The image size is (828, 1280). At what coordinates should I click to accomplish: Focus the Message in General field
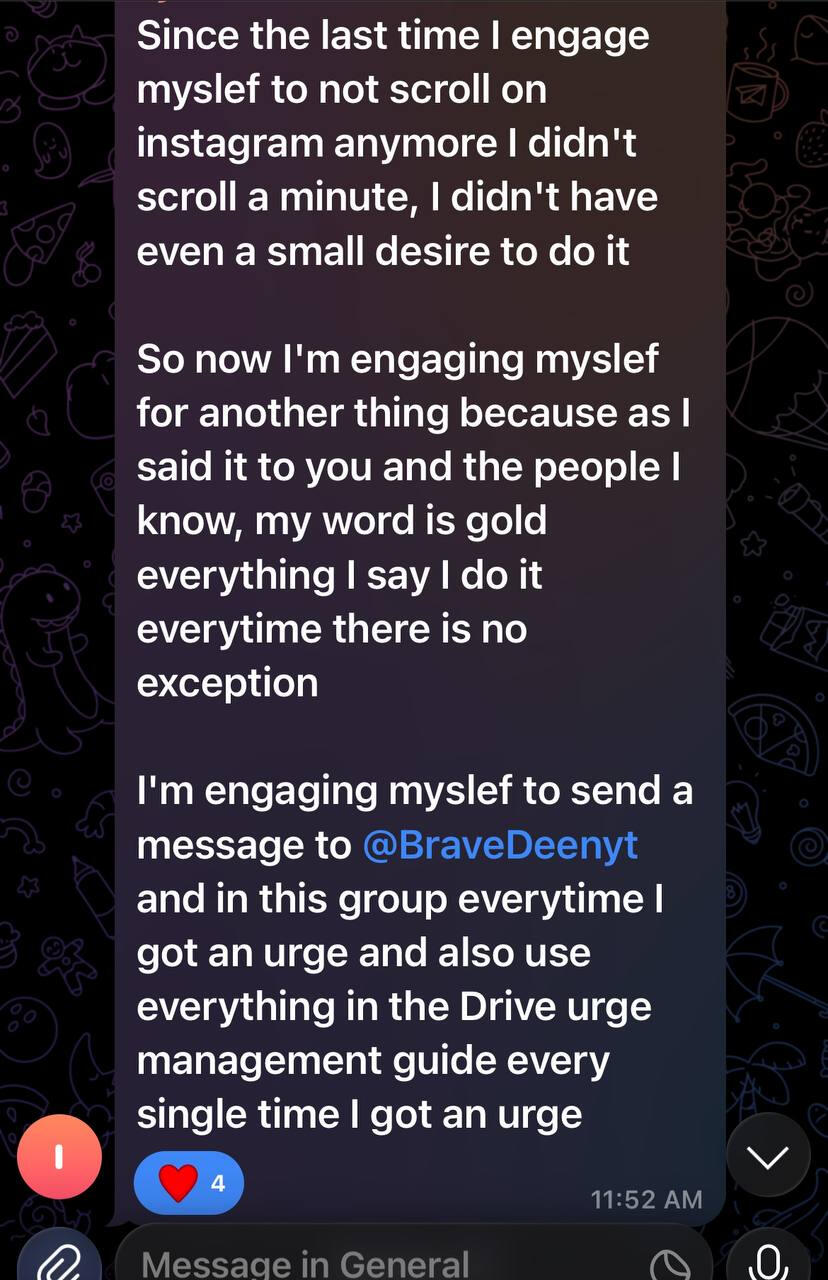tap(380, 1262)
